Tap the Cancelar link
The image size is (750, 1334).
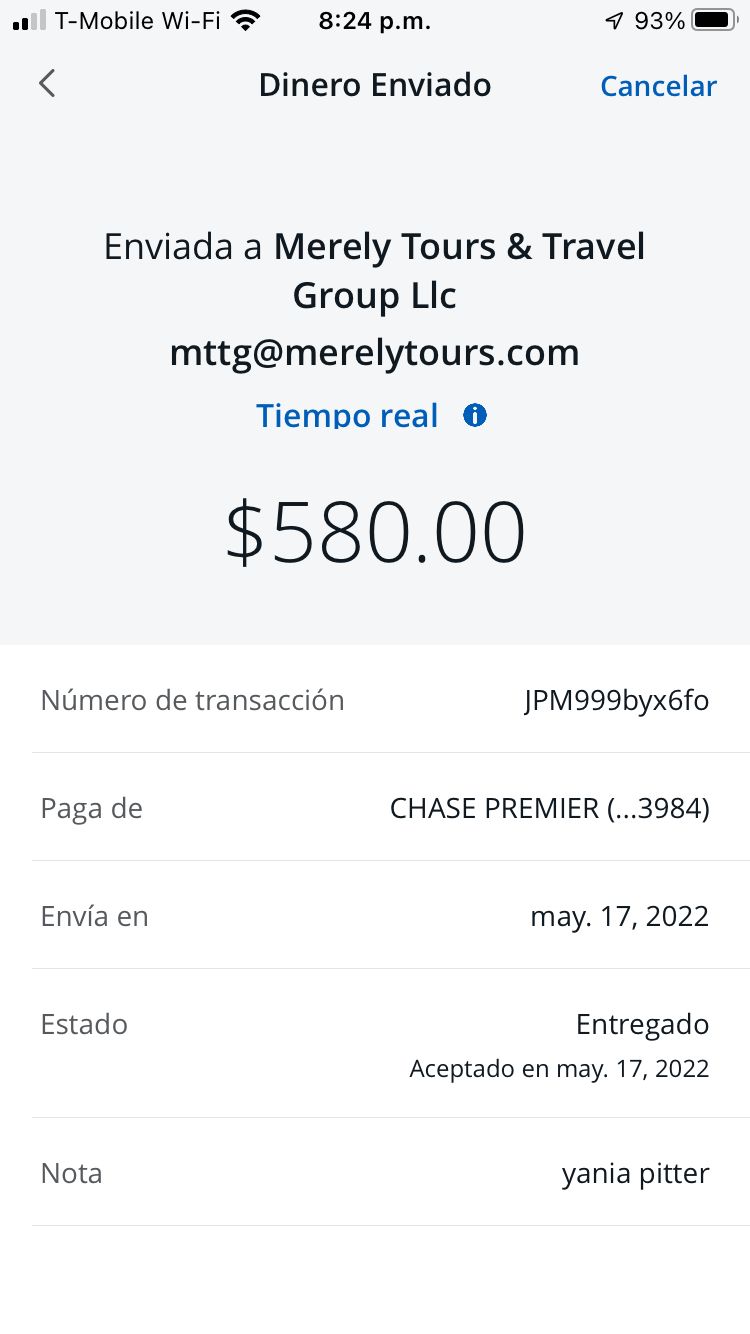coord(658,86)
